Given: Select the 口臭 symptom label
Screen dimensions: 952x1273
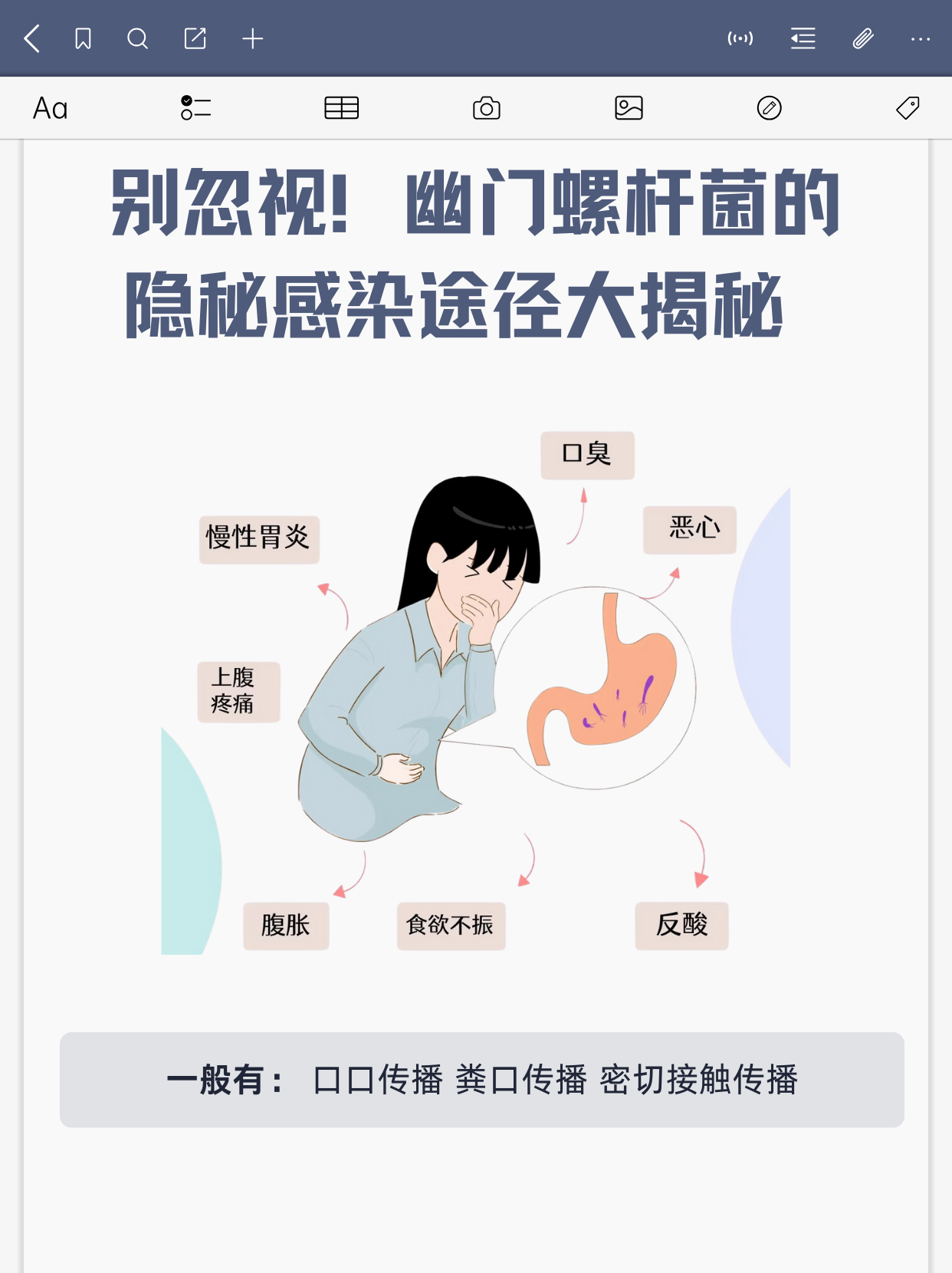Looking at the screenshot, I should [x=587, y=455].
